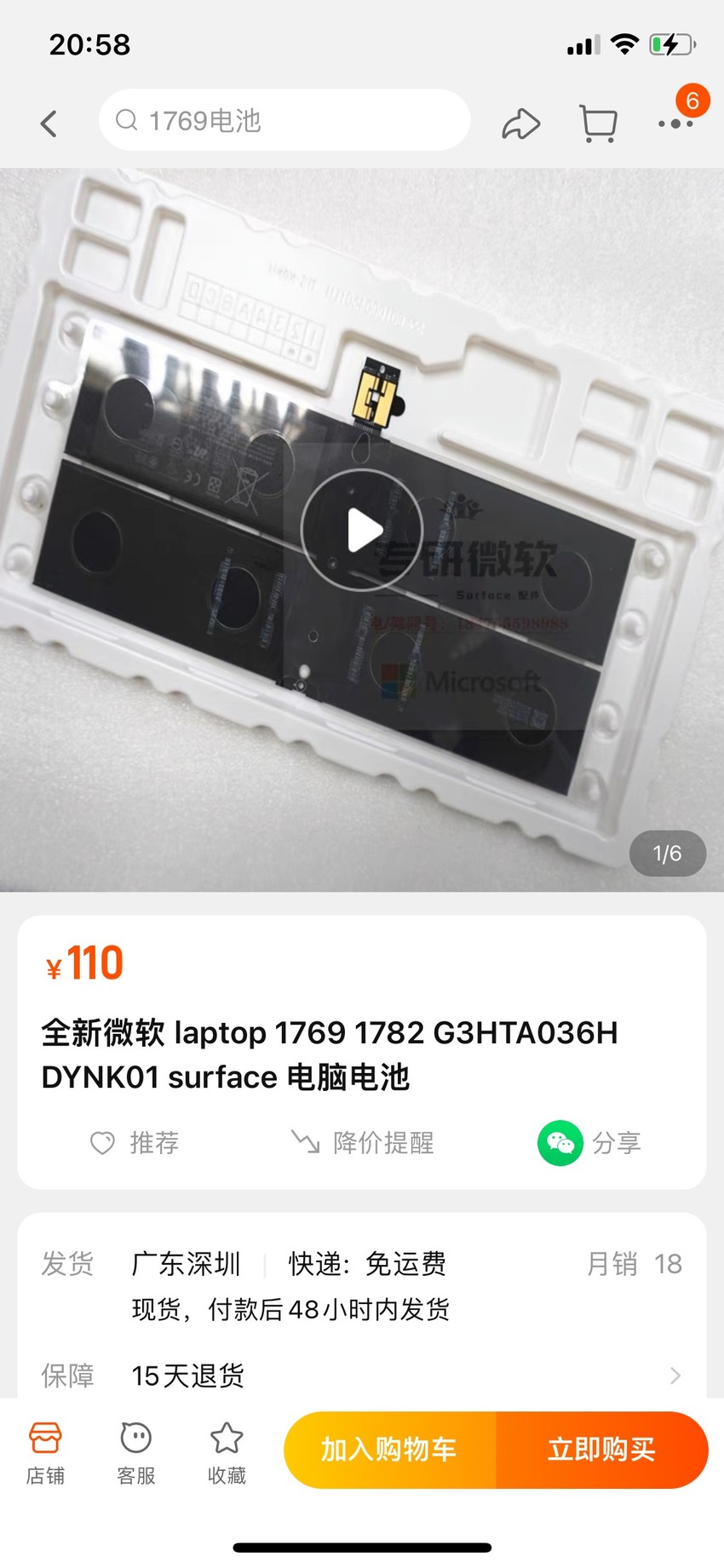This screenshot has height=1568, width=724.
Task: Tap 推荐 to recommend this item
Action: point(135,1143)
